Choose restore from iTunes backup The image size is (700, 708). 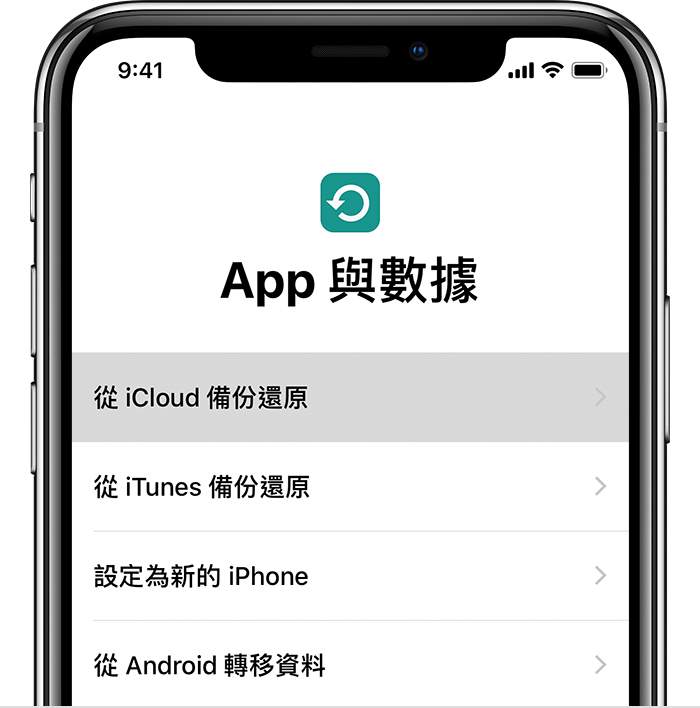[x=350, y=487]
